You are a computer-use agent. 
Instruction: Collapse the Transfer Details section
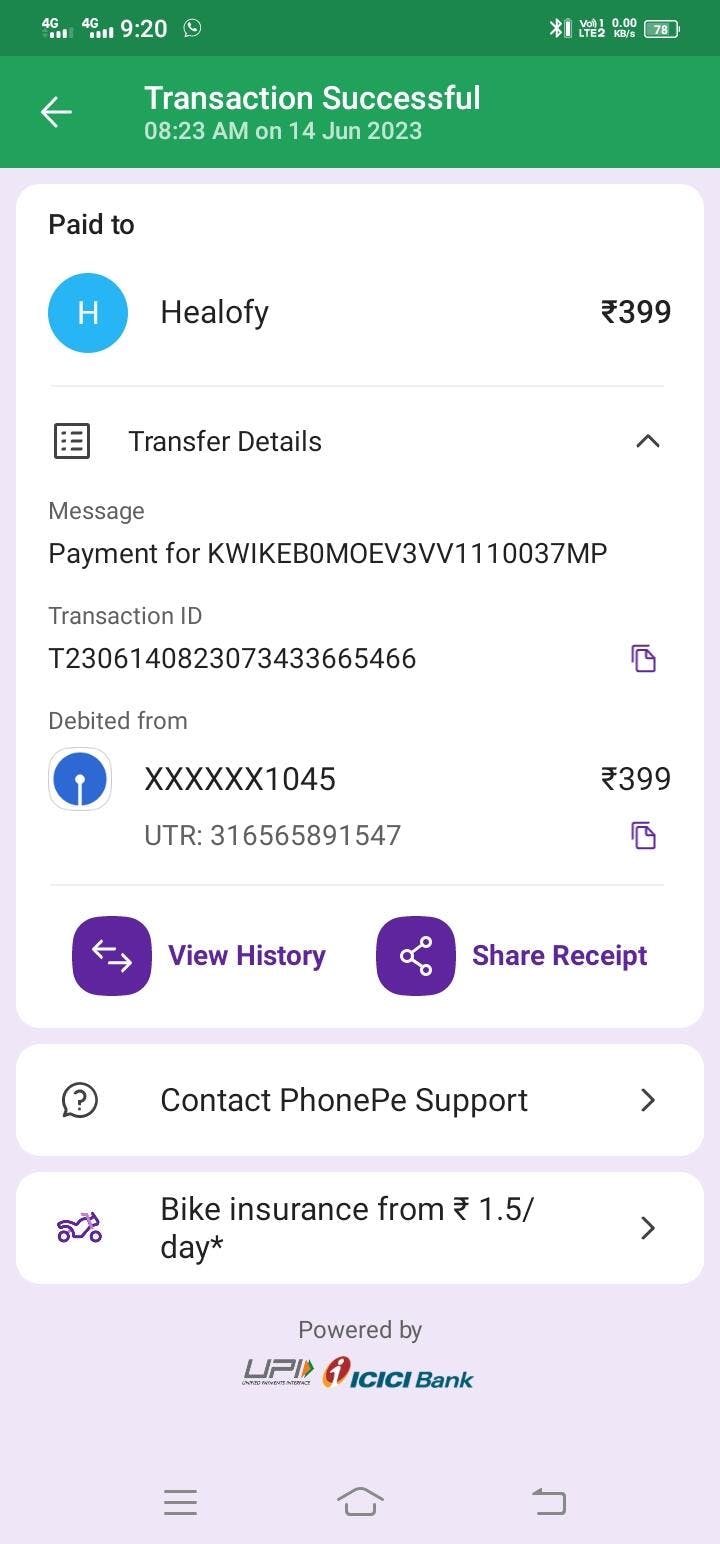coord(648,441)
